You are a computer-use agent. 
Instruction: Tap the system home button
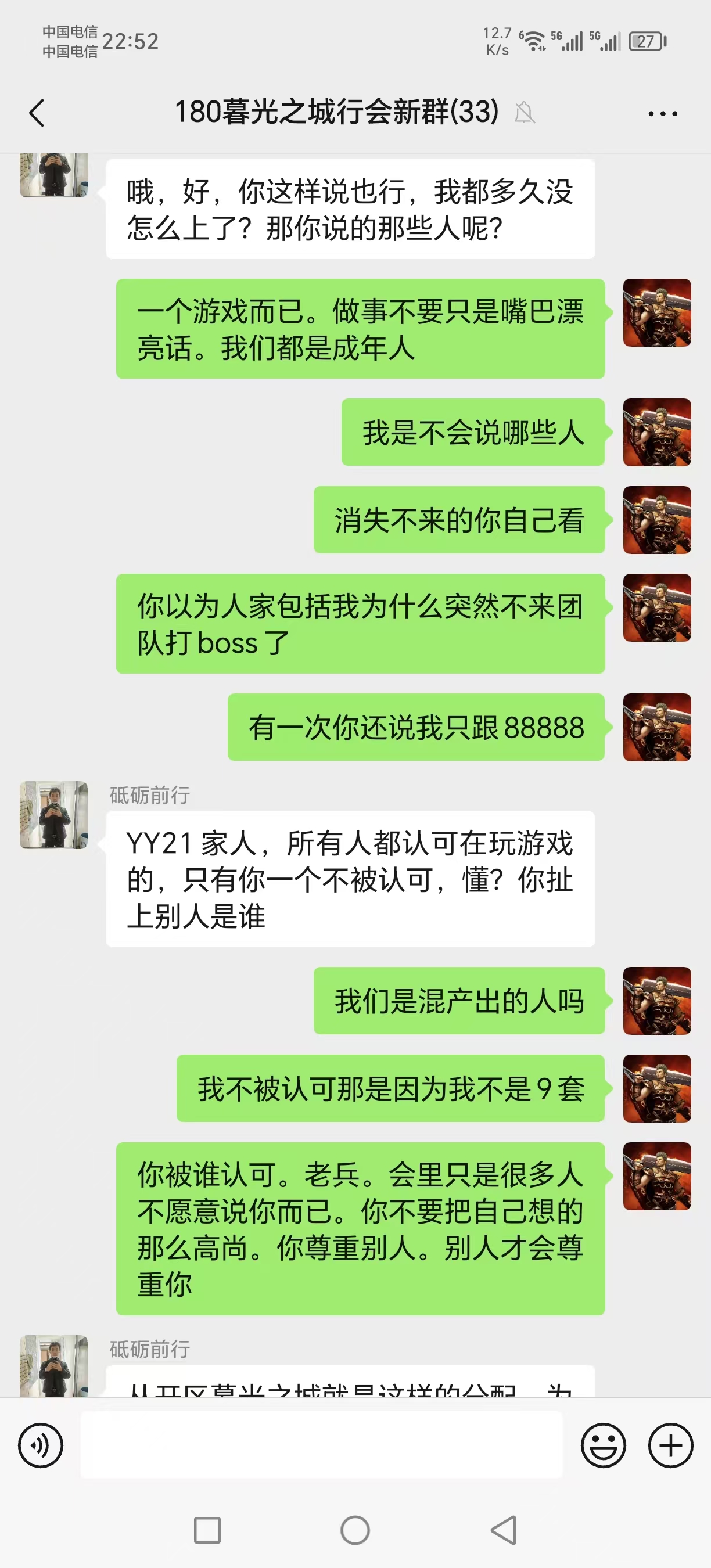355,1530
